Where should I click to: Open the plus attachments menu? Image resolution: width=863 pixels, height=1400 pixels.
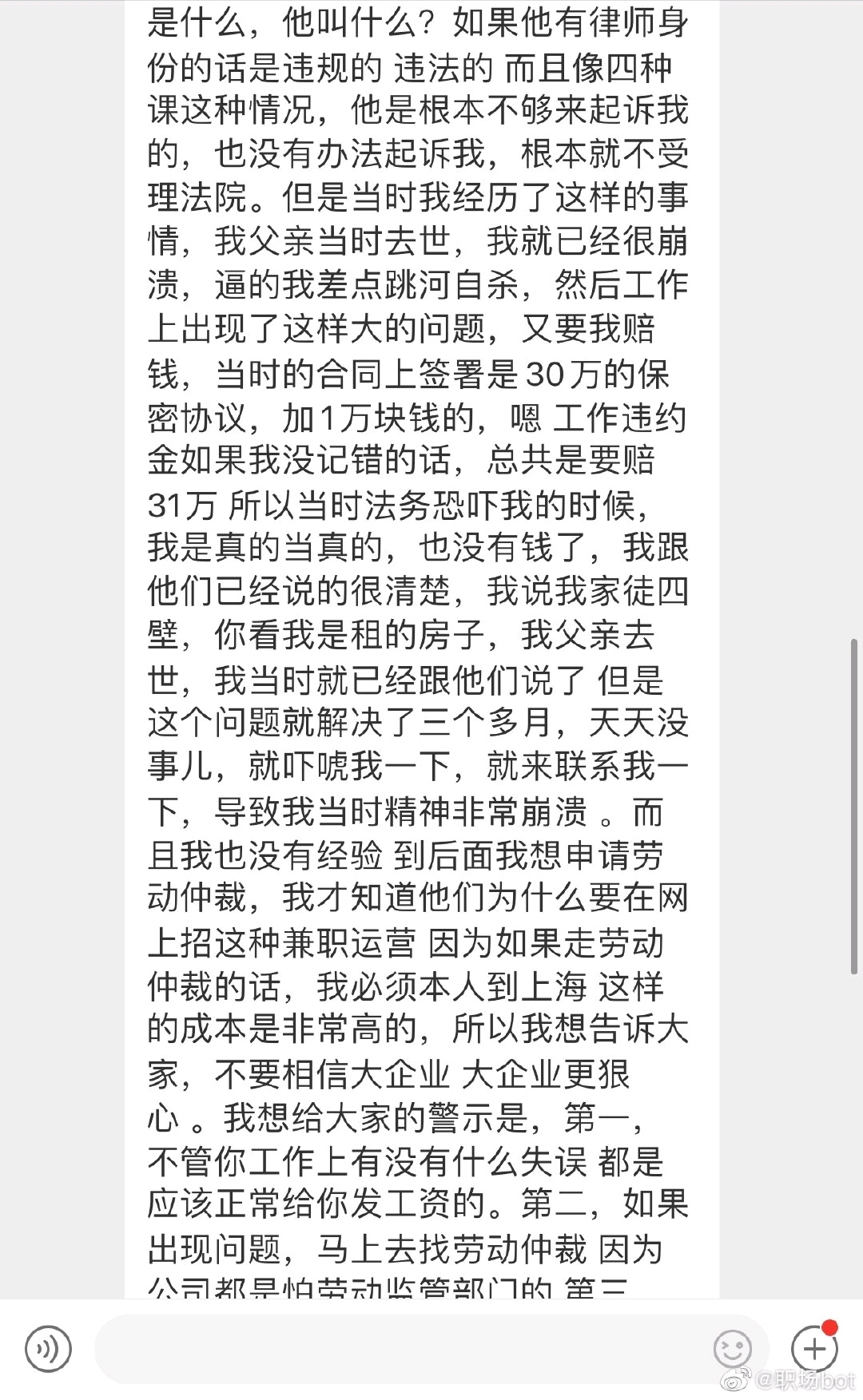[x=813, y=1350]
